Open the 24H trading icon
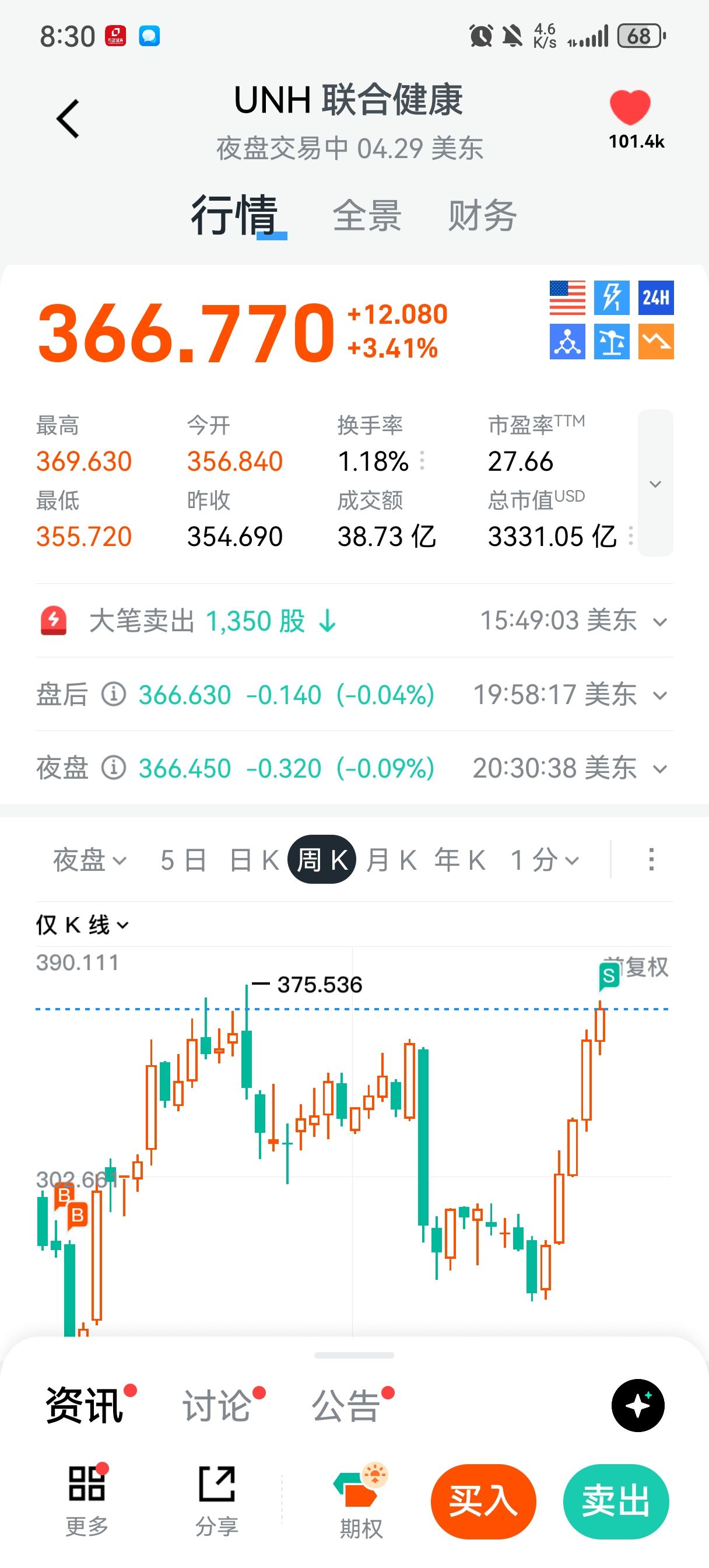This screenshot has width=709, height=1568. tap(655, 297)
